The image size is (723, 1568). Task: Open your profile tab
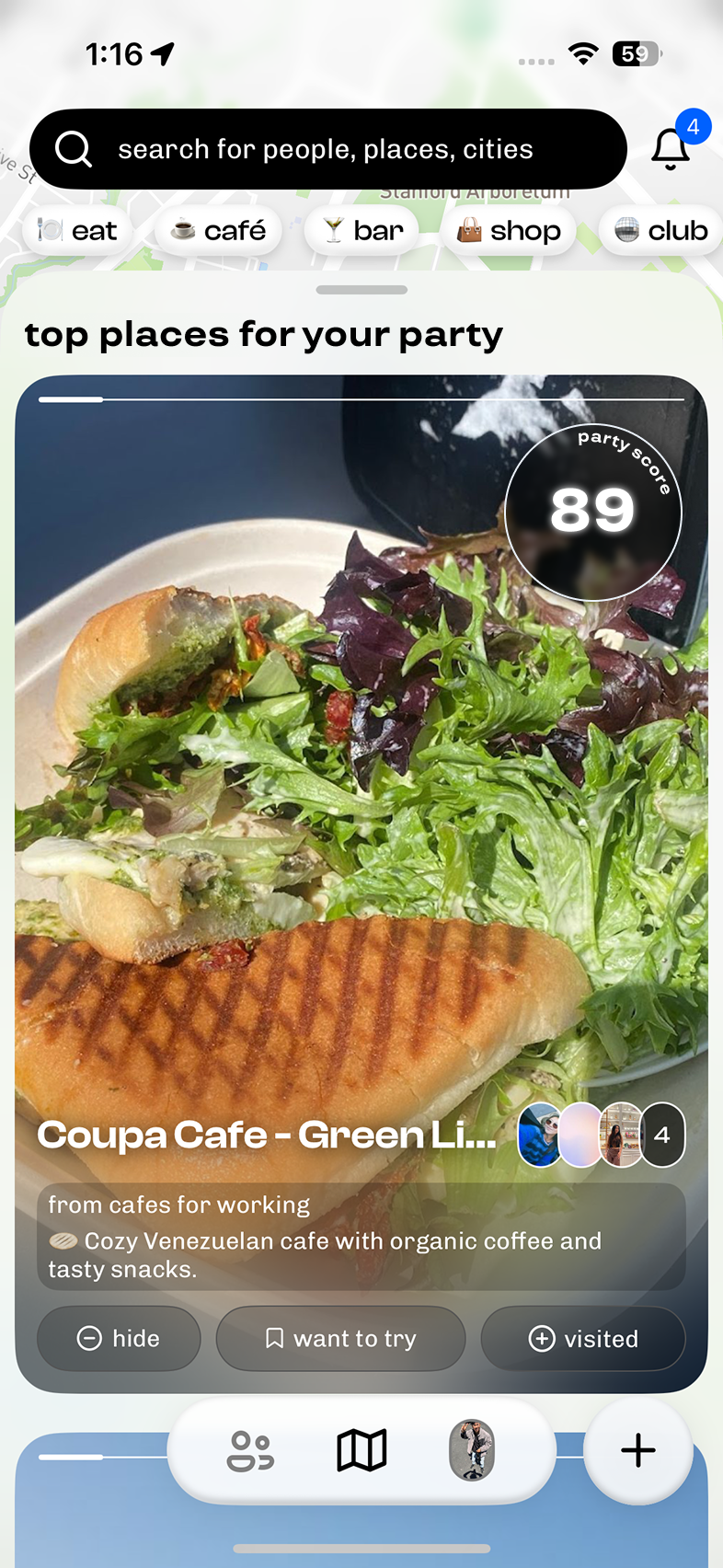472,1451
